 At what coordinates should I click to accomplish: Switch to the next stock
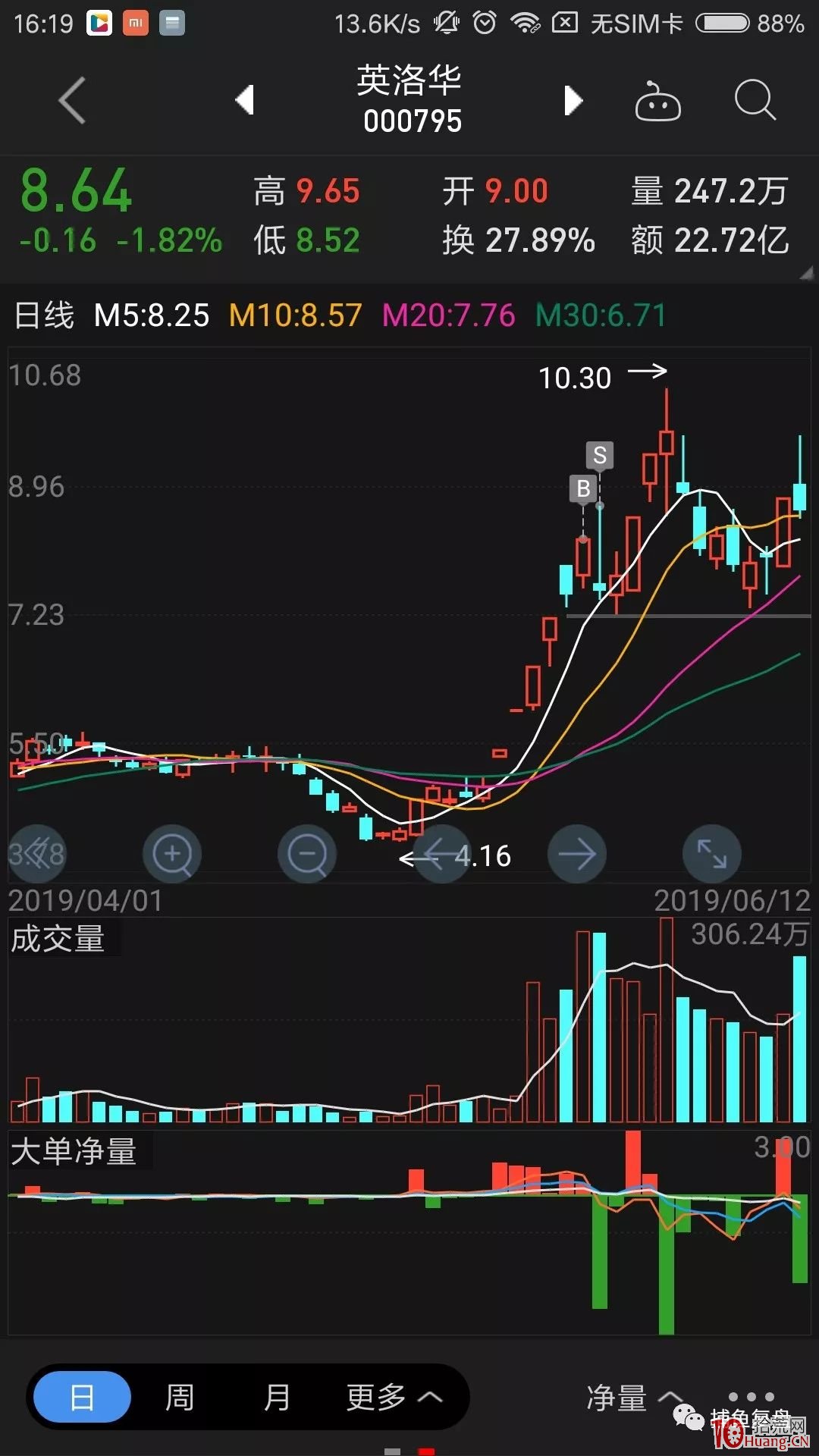(574, 100)
